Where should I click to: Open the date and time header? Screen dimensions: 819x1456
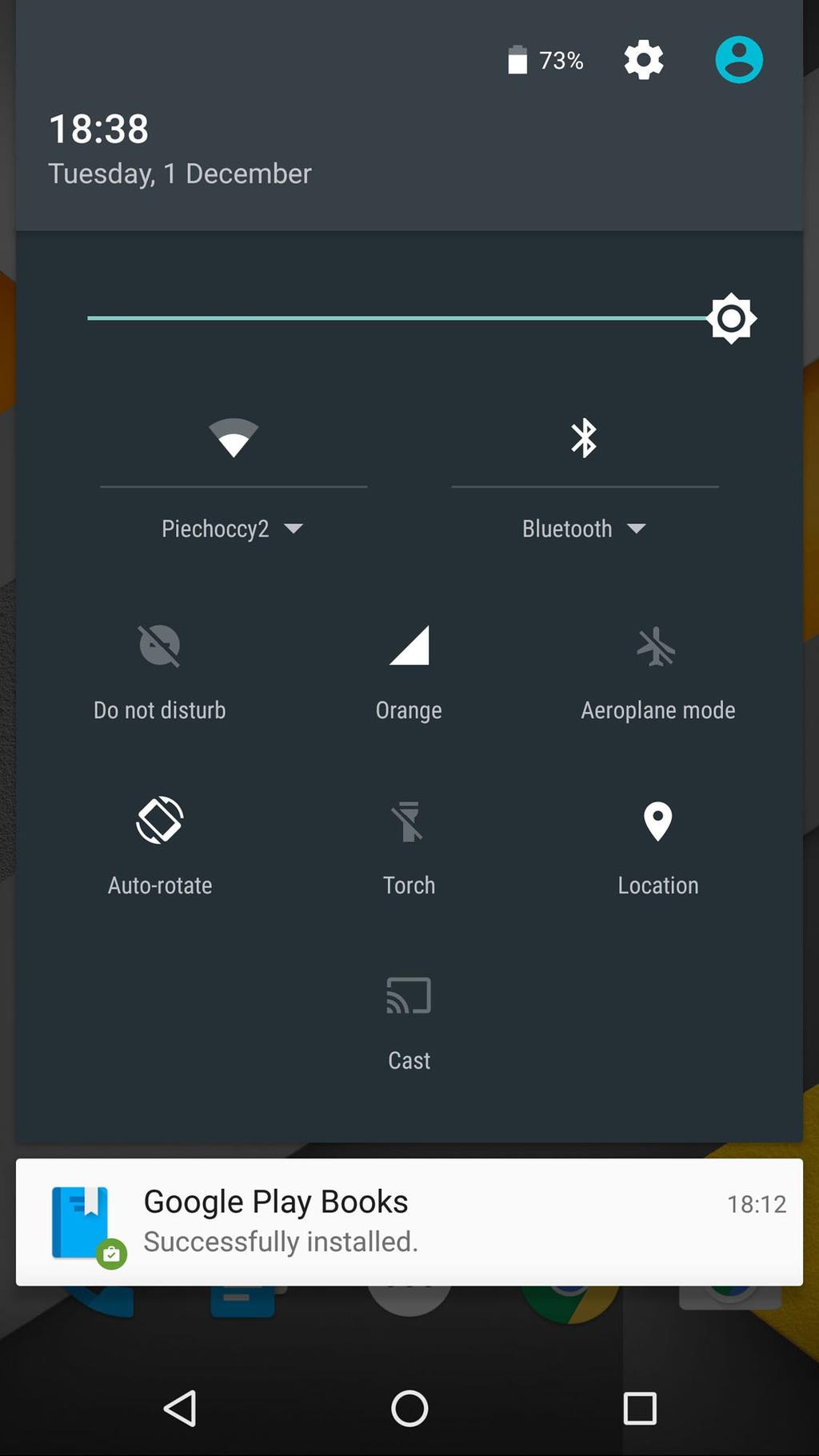(x=180, y=150)
